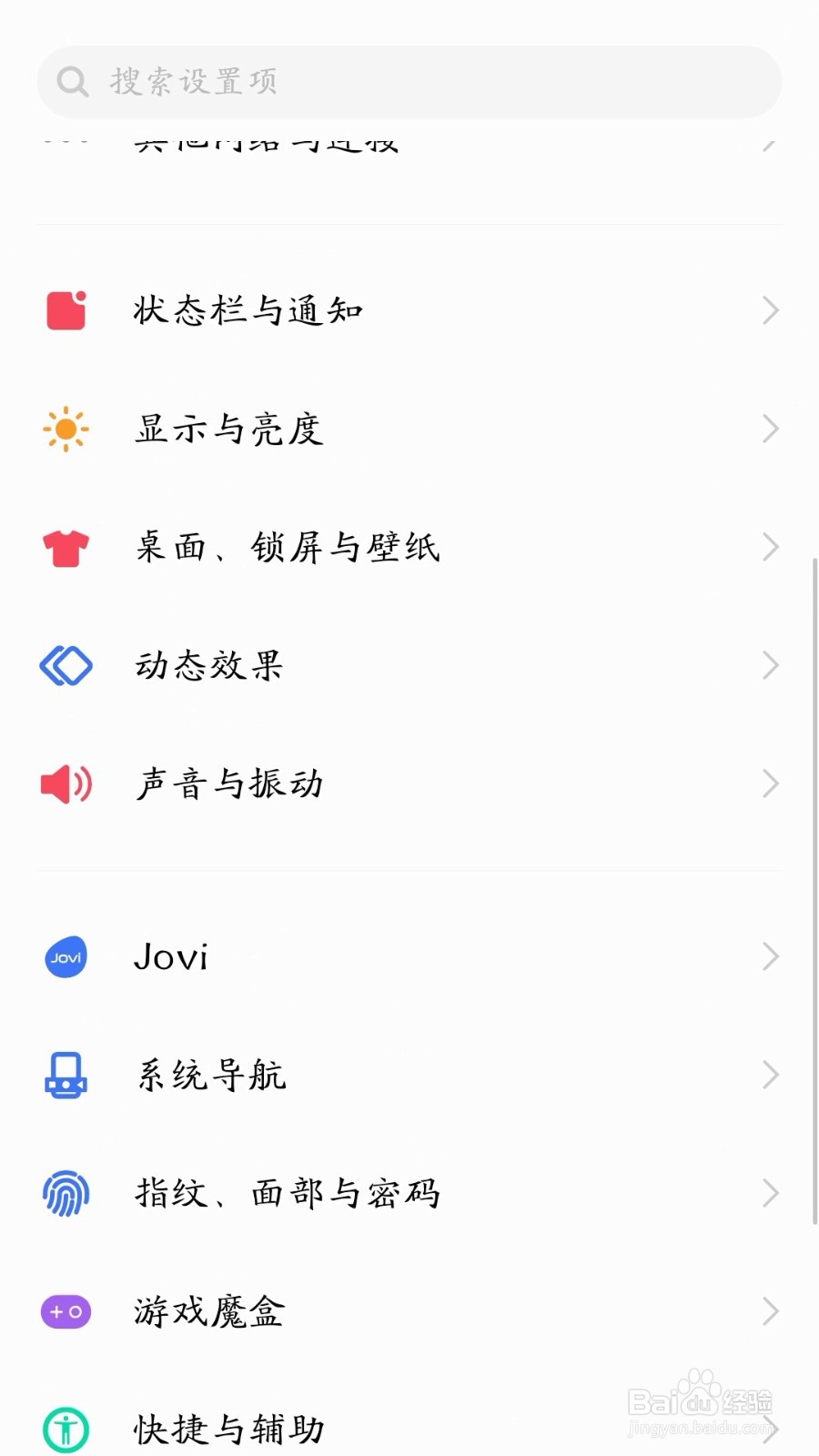Expand the 游戏魔盒 row chevron
The height and width of the screenshot is (1456, 819).
point(769,1311)
